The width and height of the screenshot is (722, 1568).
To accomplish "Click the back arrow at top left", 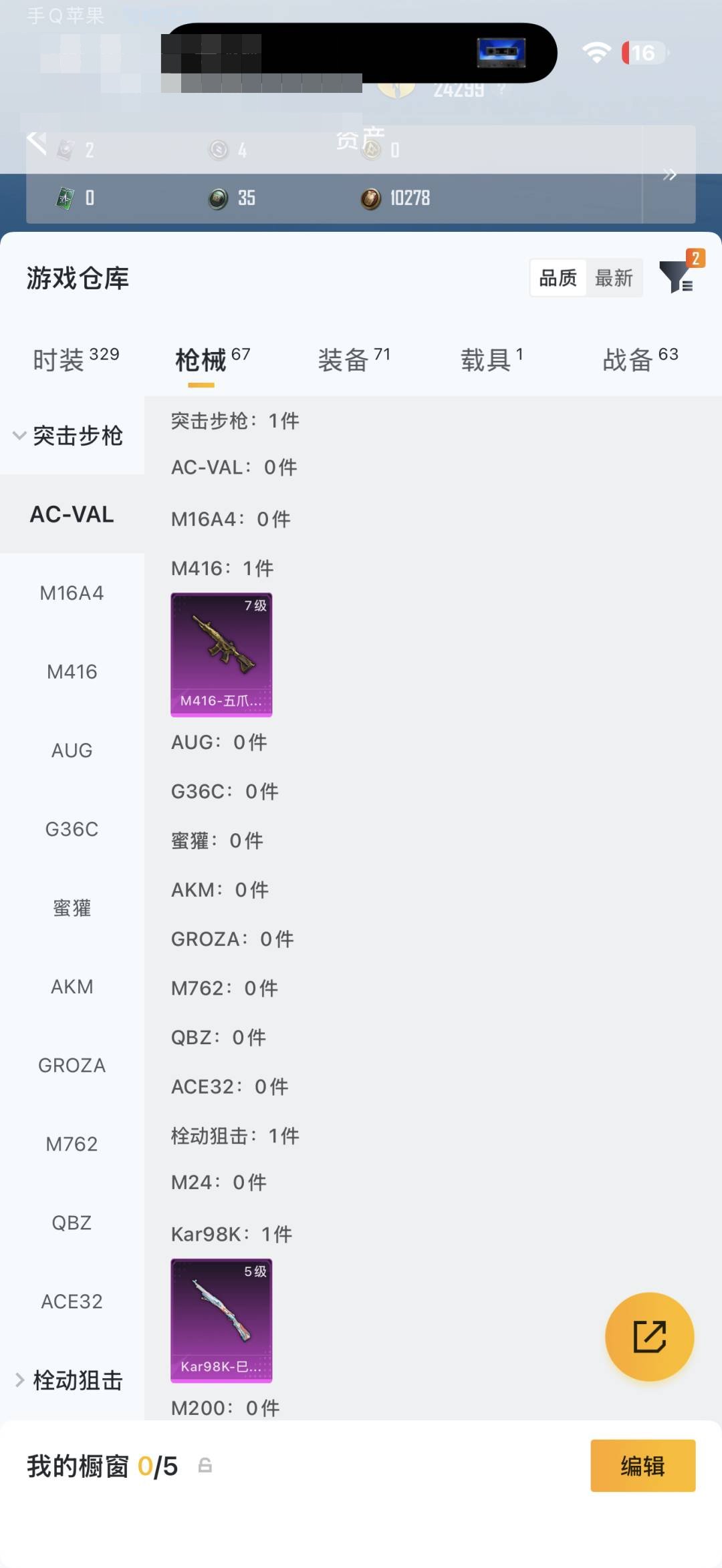I will pyautogui.click(x=38, y=142).
